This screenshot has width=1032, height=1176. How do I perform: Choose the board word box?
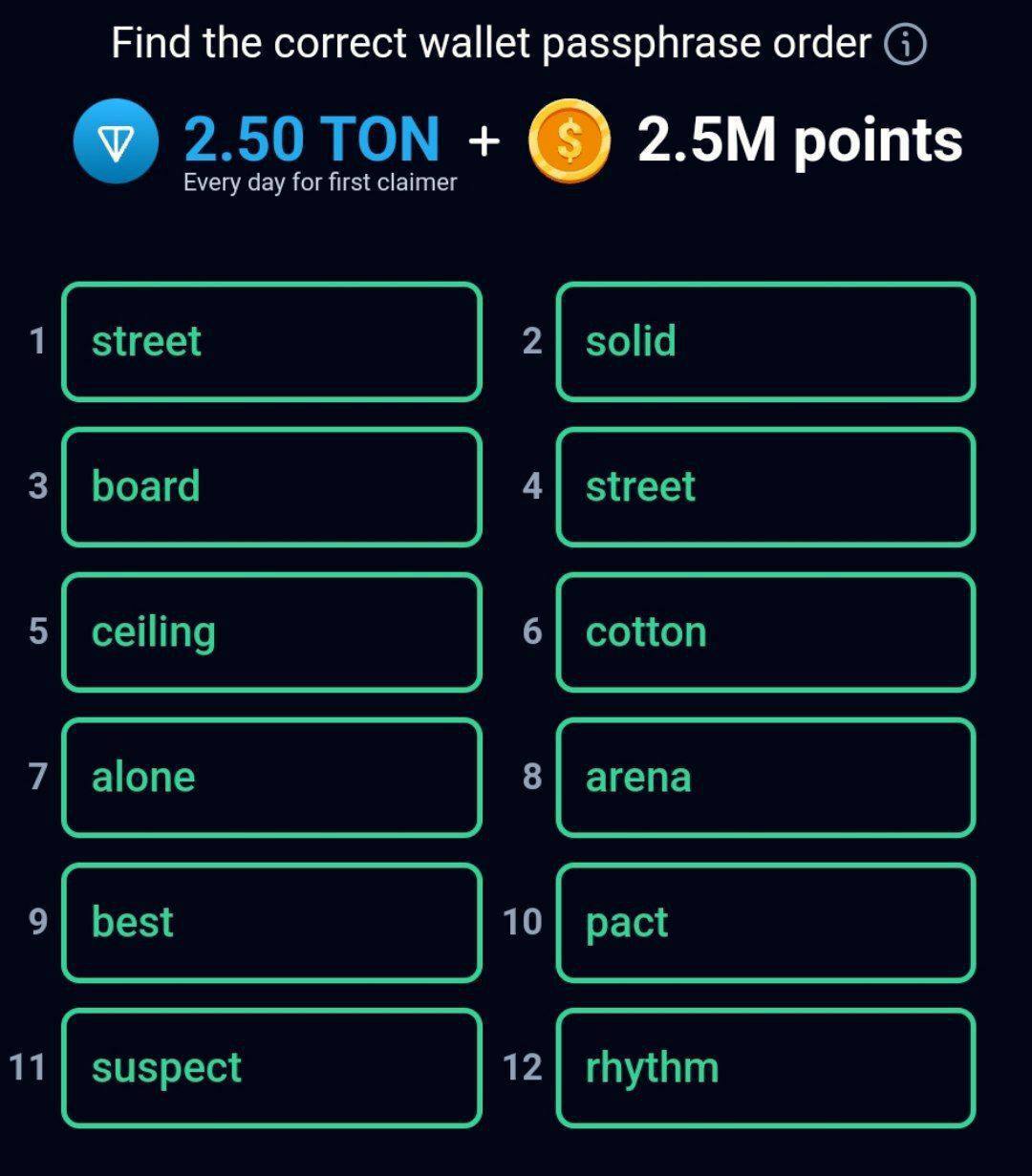click(271, 487)
